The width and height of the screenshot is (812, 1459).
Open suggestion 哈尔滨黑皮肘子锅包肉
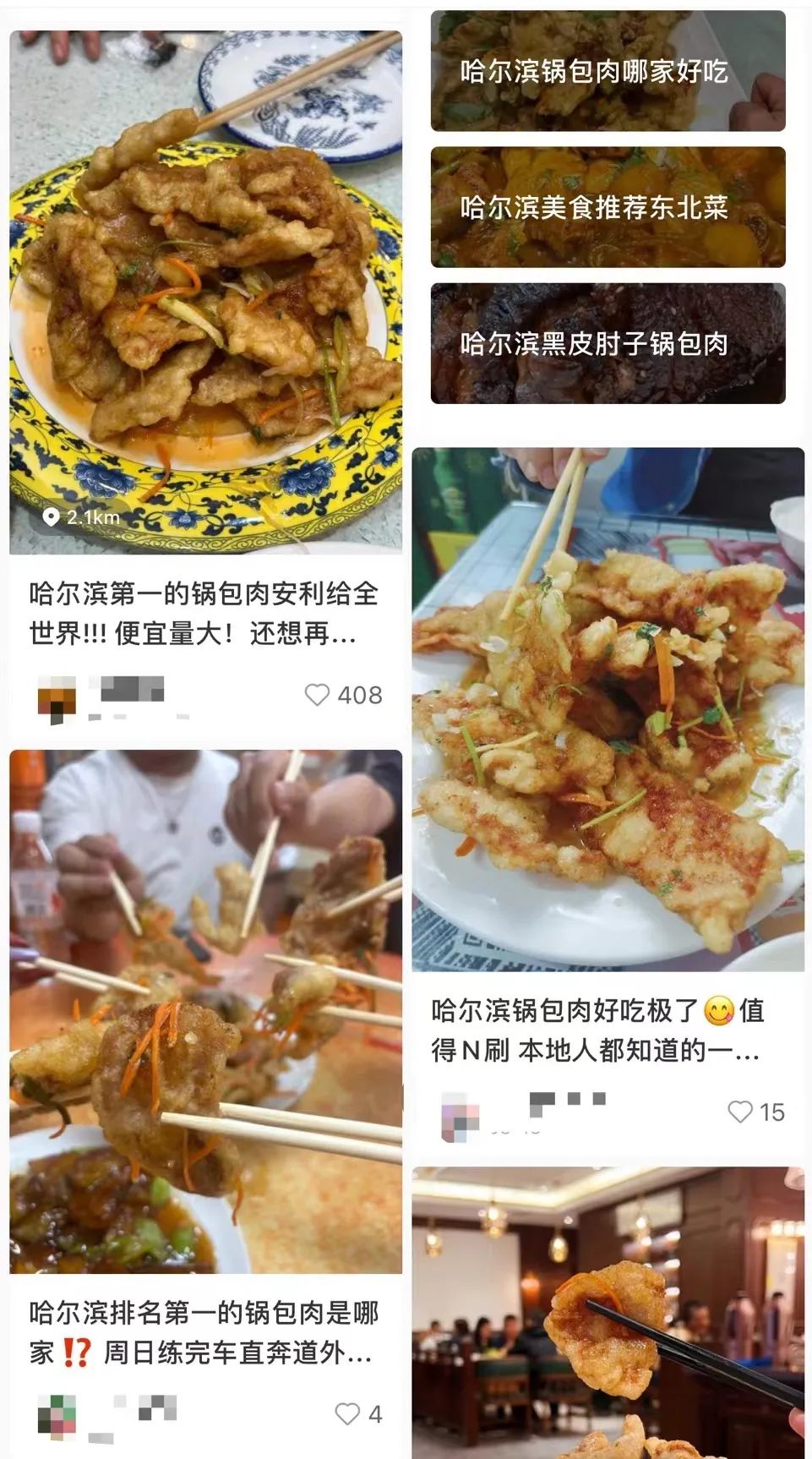click(608, 343)
